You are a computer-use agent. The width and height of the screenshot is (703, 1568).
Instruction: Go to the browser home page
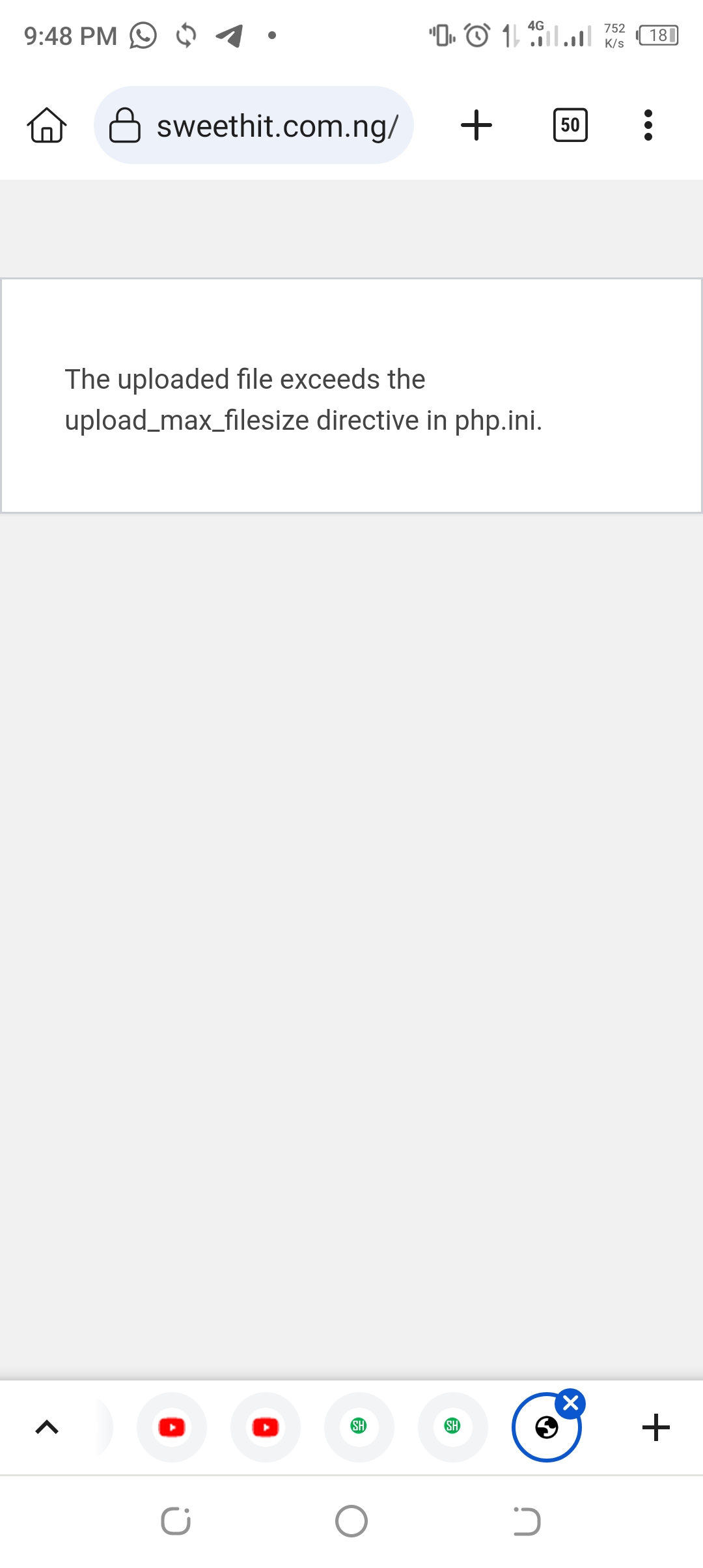click(47, 125)
